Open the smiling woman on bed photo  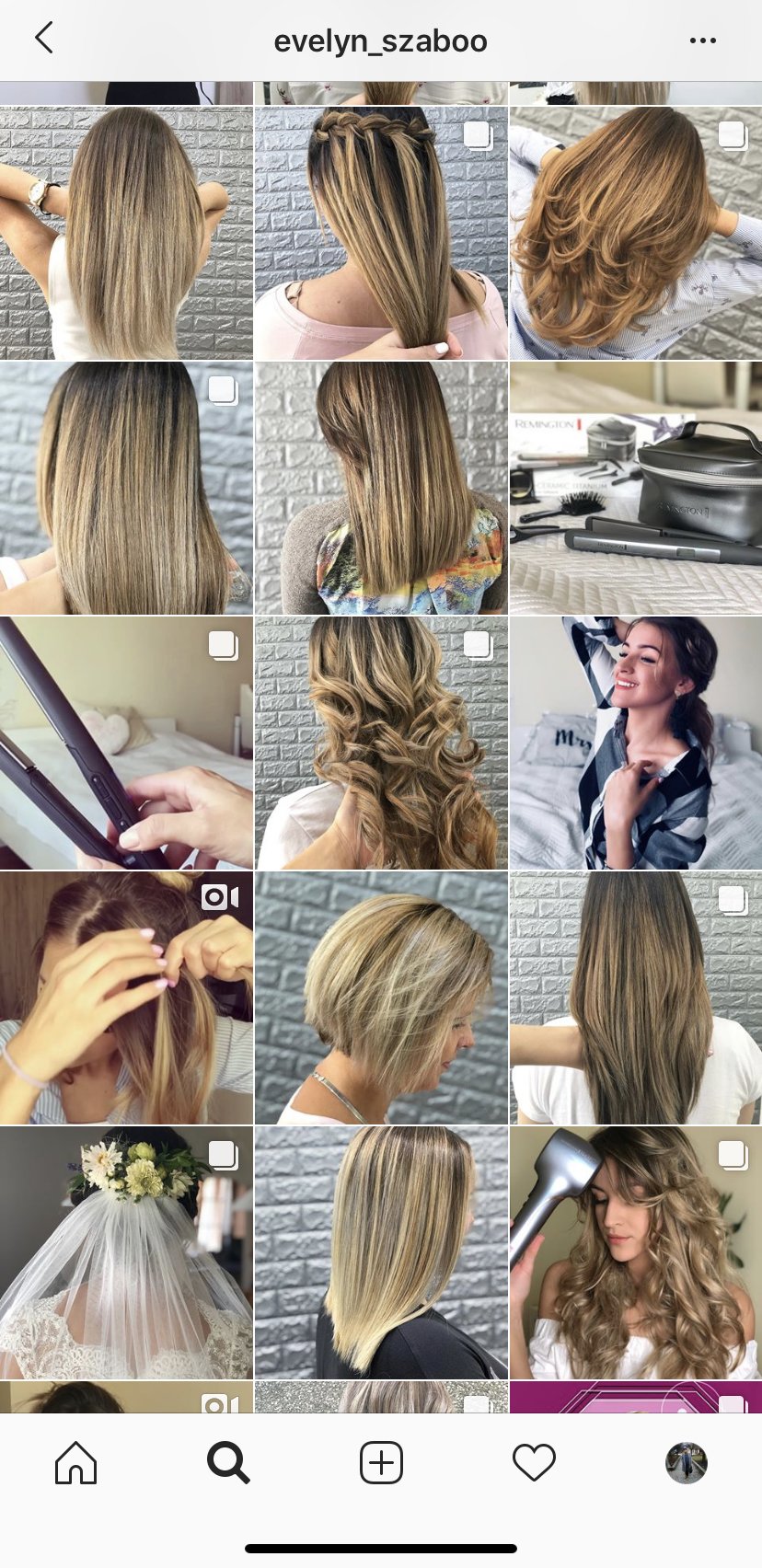point(635,743)
